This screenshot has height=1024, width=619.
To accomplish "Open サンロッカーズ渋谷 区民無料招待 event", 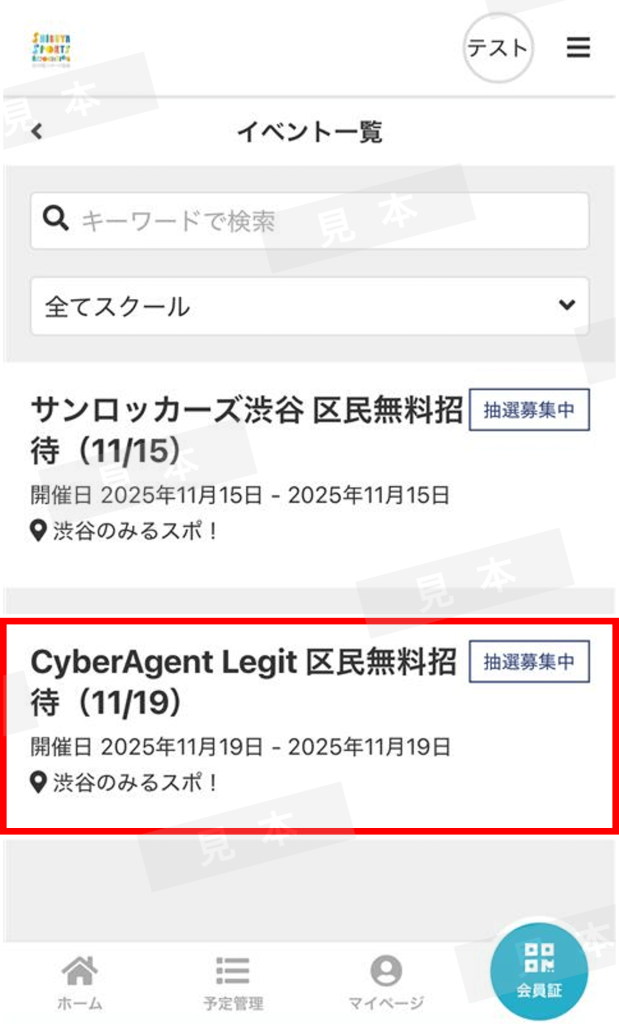I will [x=245, y=426].
